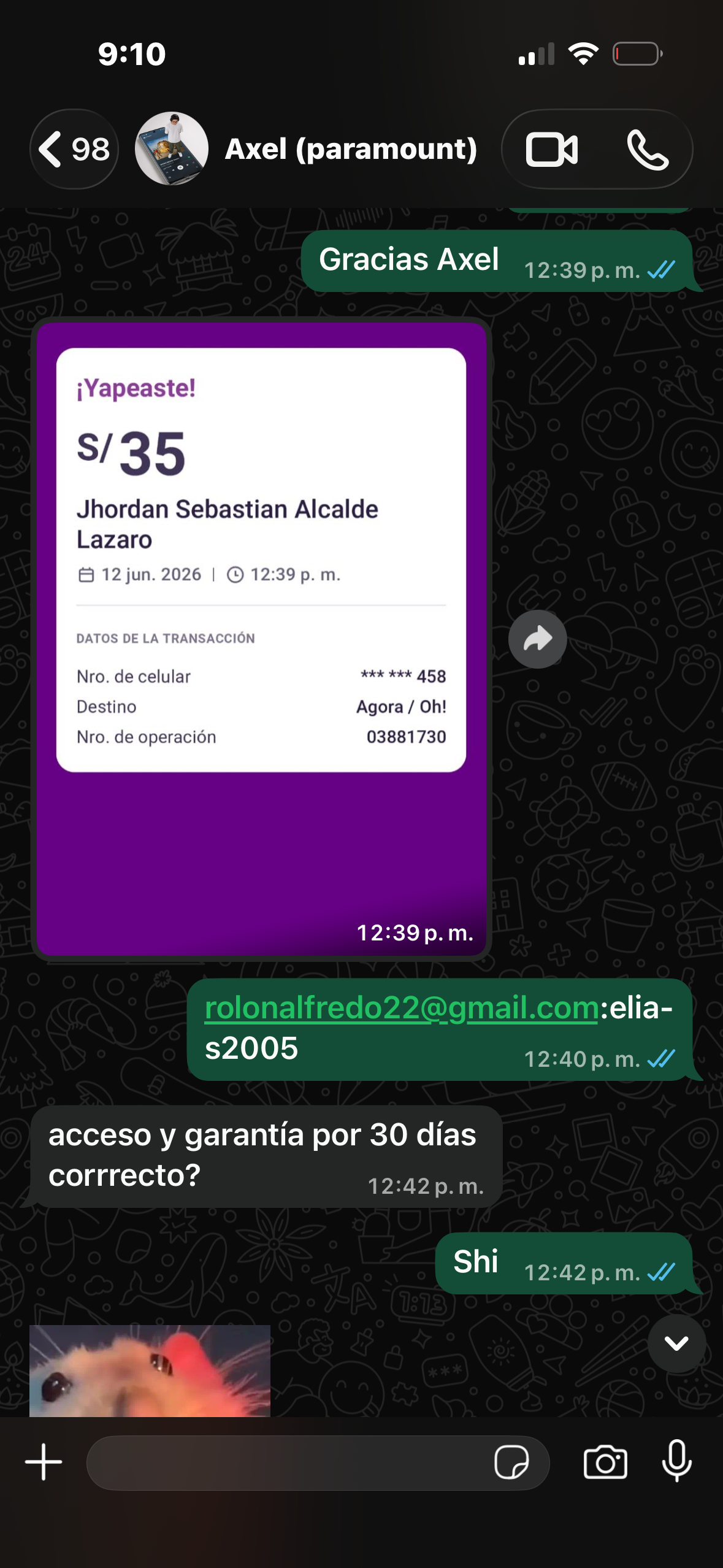The height and width of the screenshot is (1568, 723).
Task: Jump to the latest messages
Action: coord(676,1343)
